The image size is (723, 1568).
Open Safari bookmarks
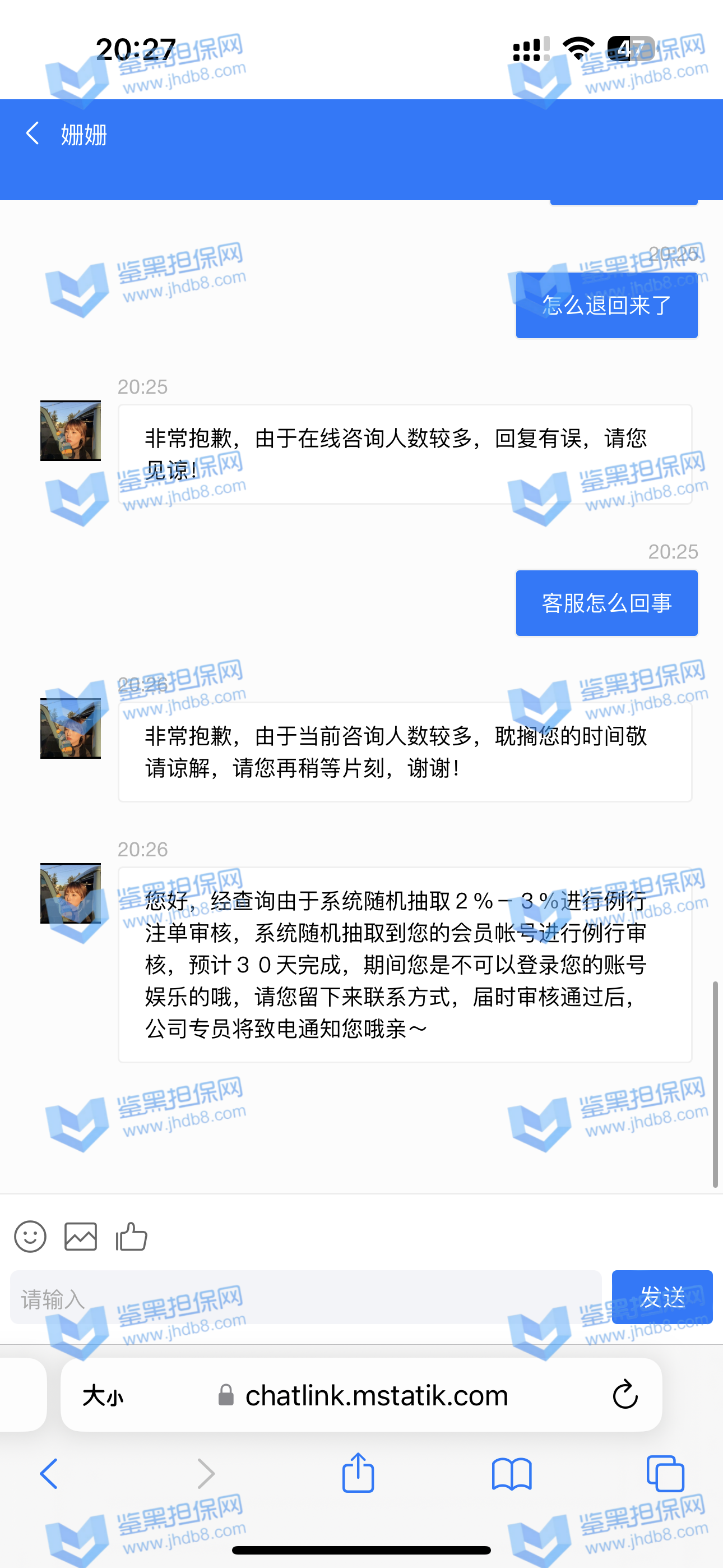tap(511, 1474)
